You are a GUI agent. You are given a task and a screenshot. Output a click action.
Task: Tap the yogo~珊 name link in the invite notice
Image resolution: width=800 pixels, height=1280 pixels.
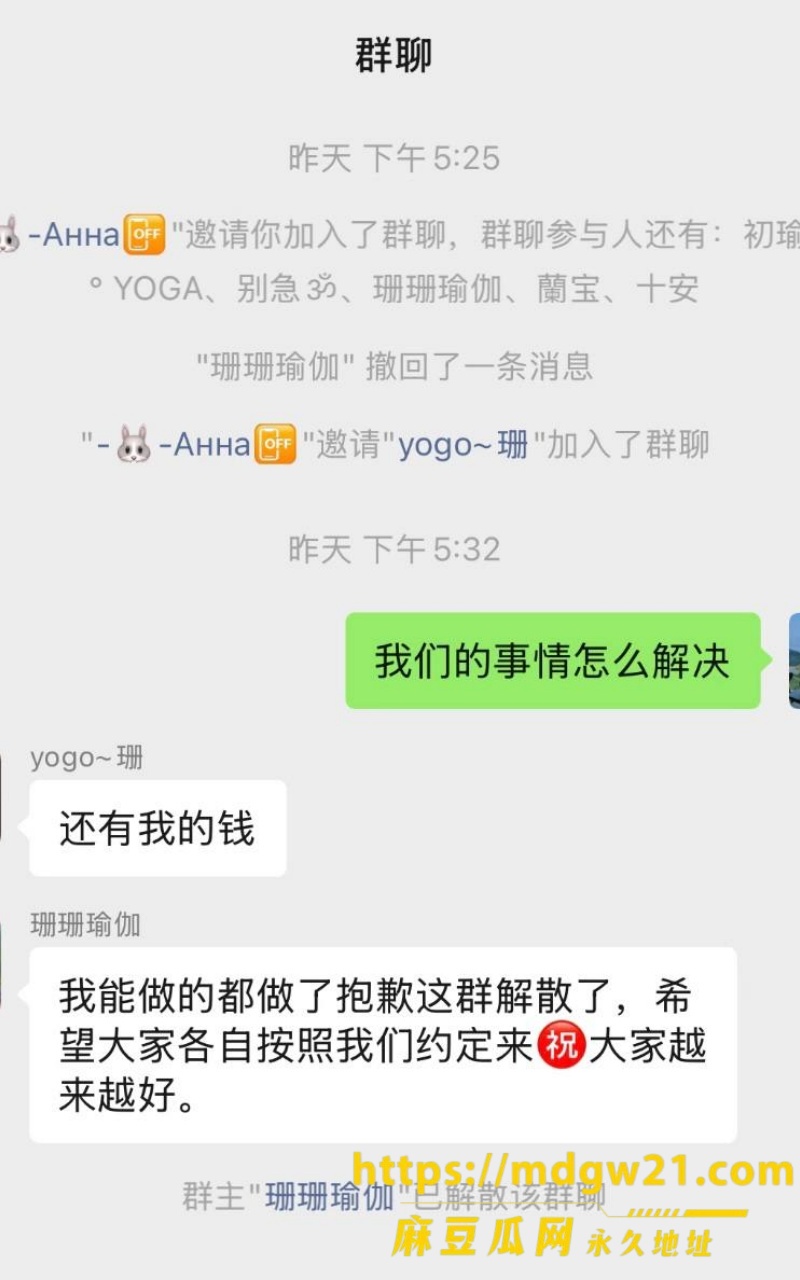[463, 444]
